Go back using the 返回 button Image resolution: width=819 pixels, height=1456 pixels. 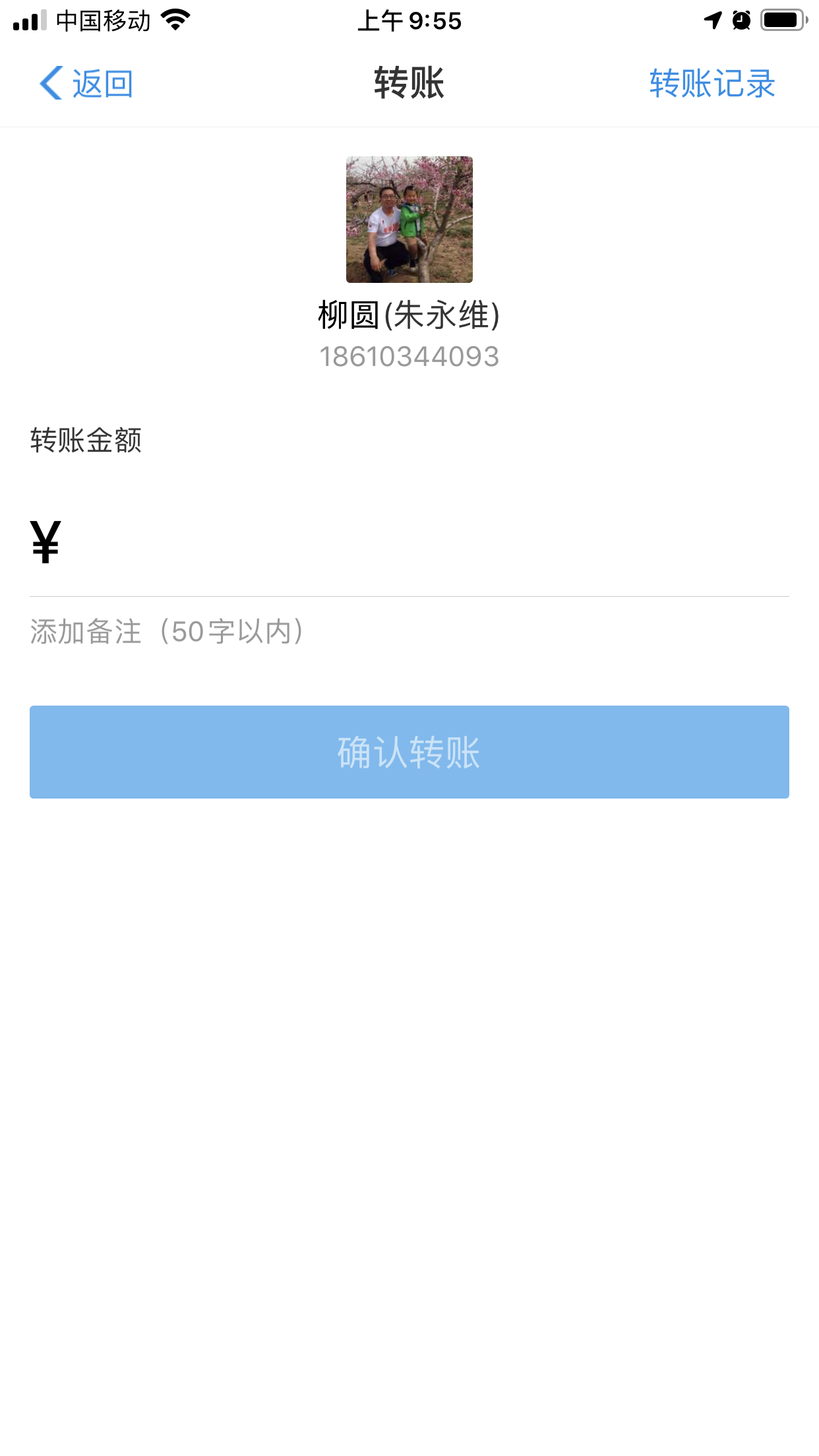tap(86, 84)
